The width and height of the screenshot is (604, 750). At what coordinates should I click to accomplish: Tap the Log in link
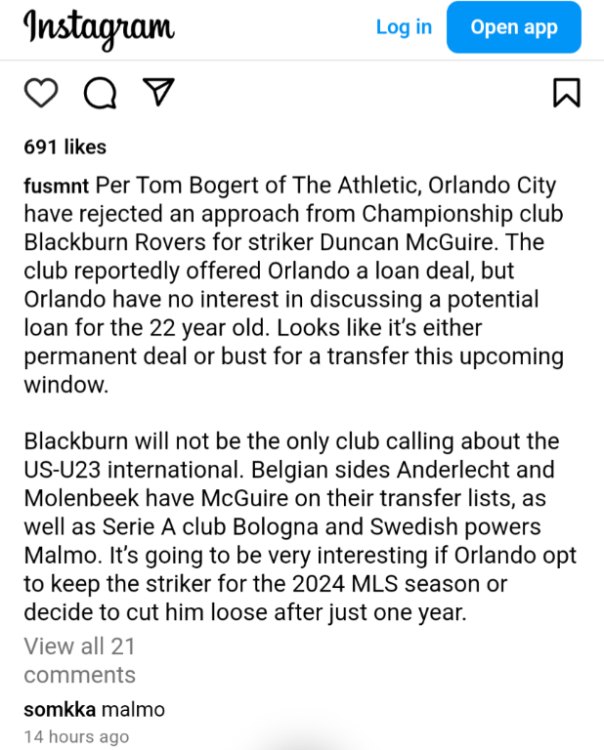[404, 27]
